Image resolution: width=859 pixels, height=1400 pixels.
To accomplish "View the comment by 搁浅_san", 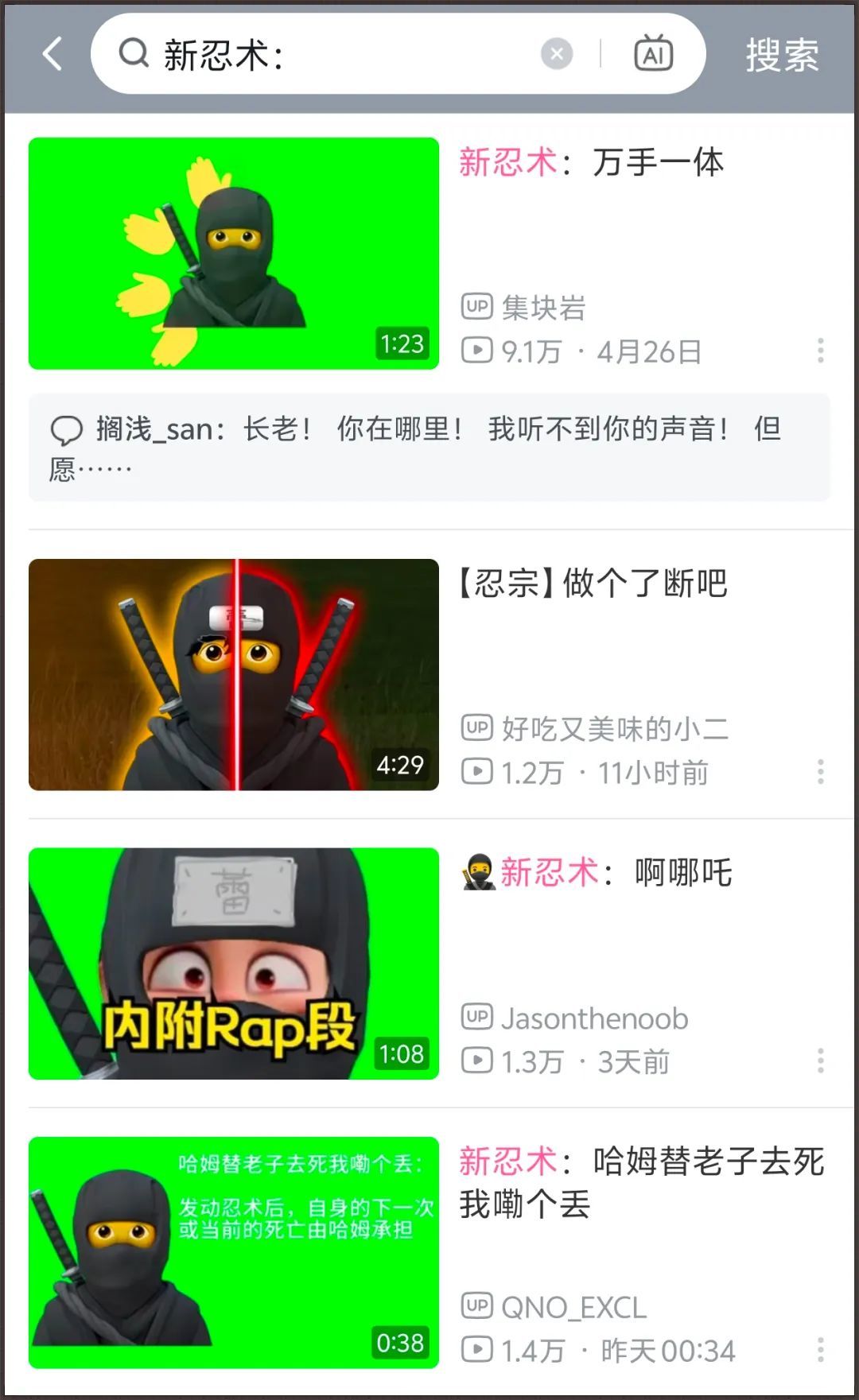I will pyautogui.click(x=429, y=448).
